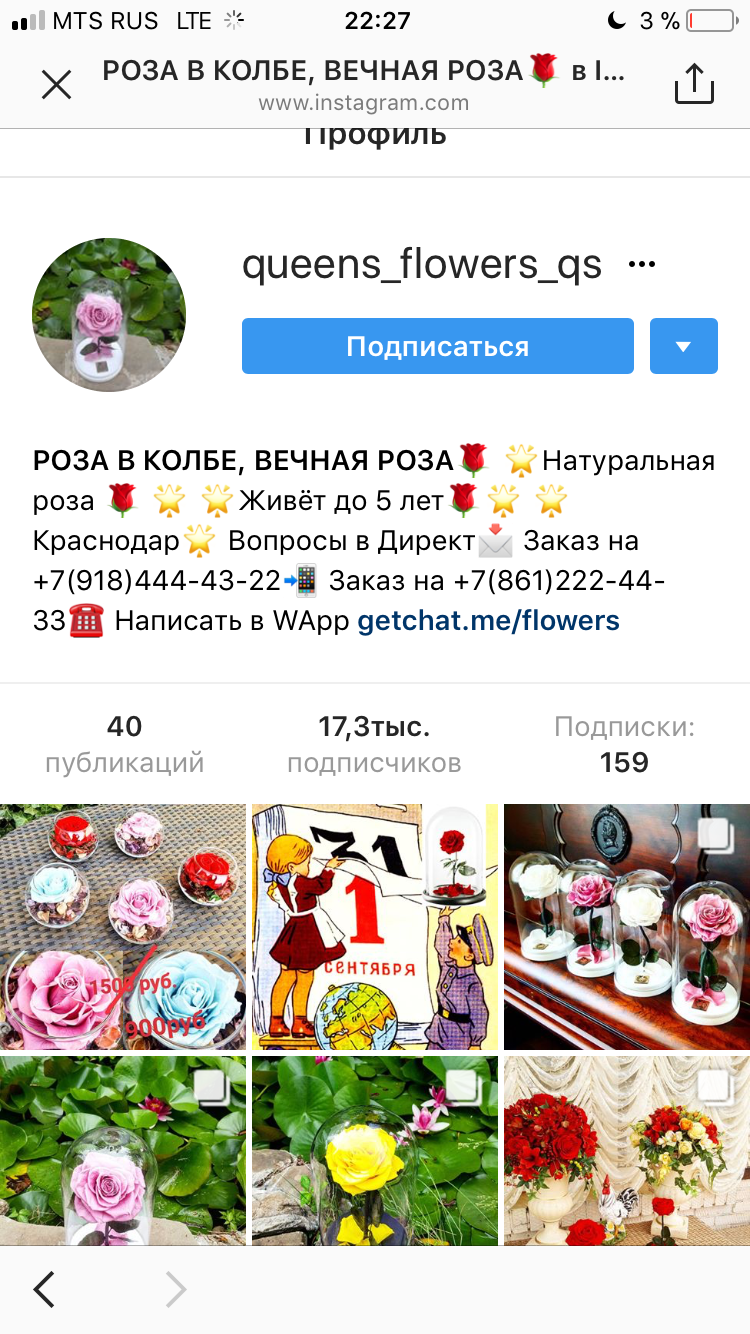Open the profile picture of queens_flowers_qs
The image size is (750, 1334).
(x=109, y=315)
